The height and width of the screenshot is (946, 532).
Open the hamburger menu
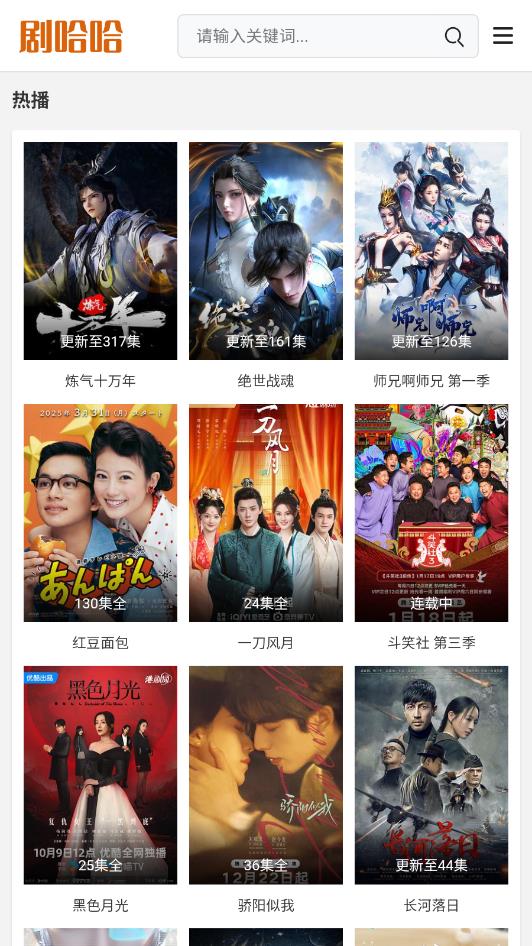coord(502,36)
